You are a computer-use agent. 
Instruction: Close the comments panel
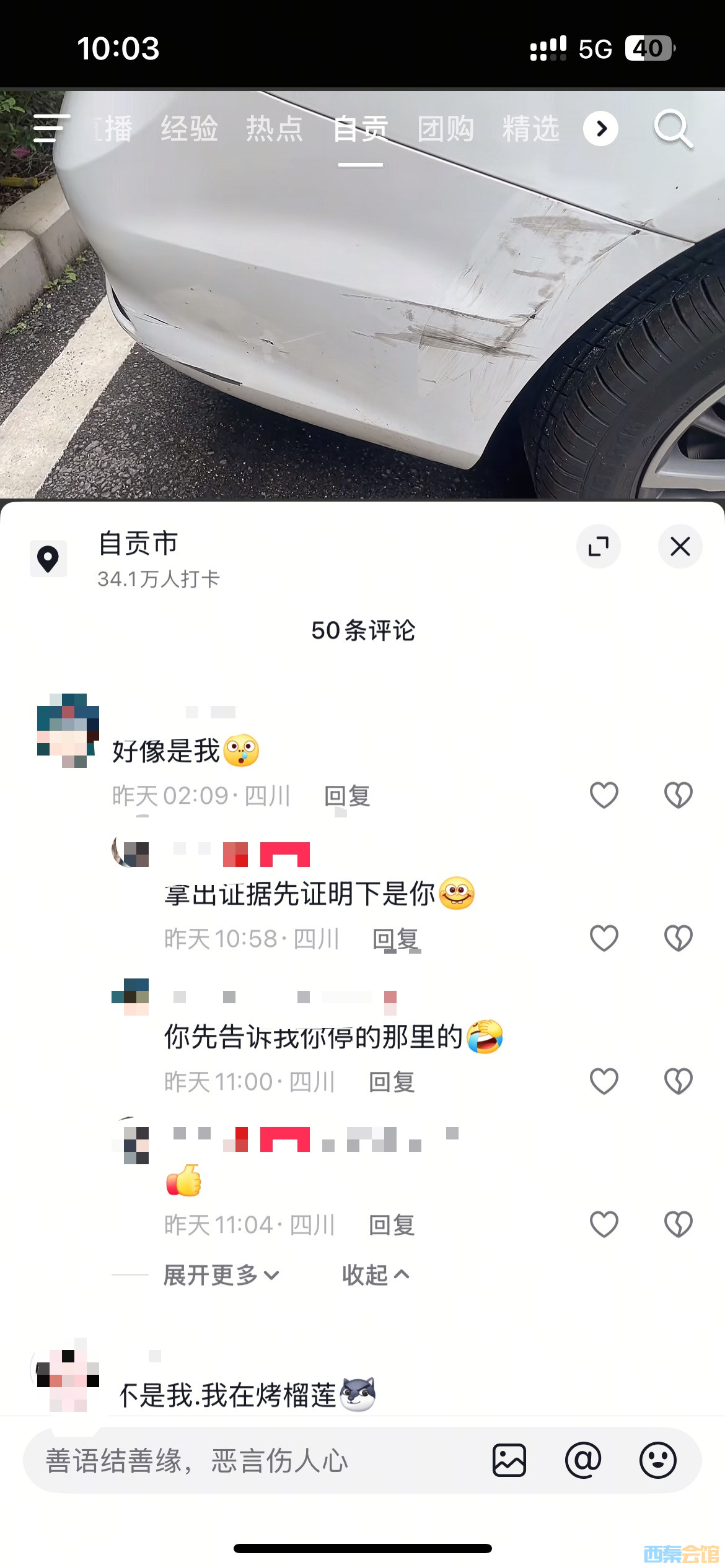[x=680, y=546]
